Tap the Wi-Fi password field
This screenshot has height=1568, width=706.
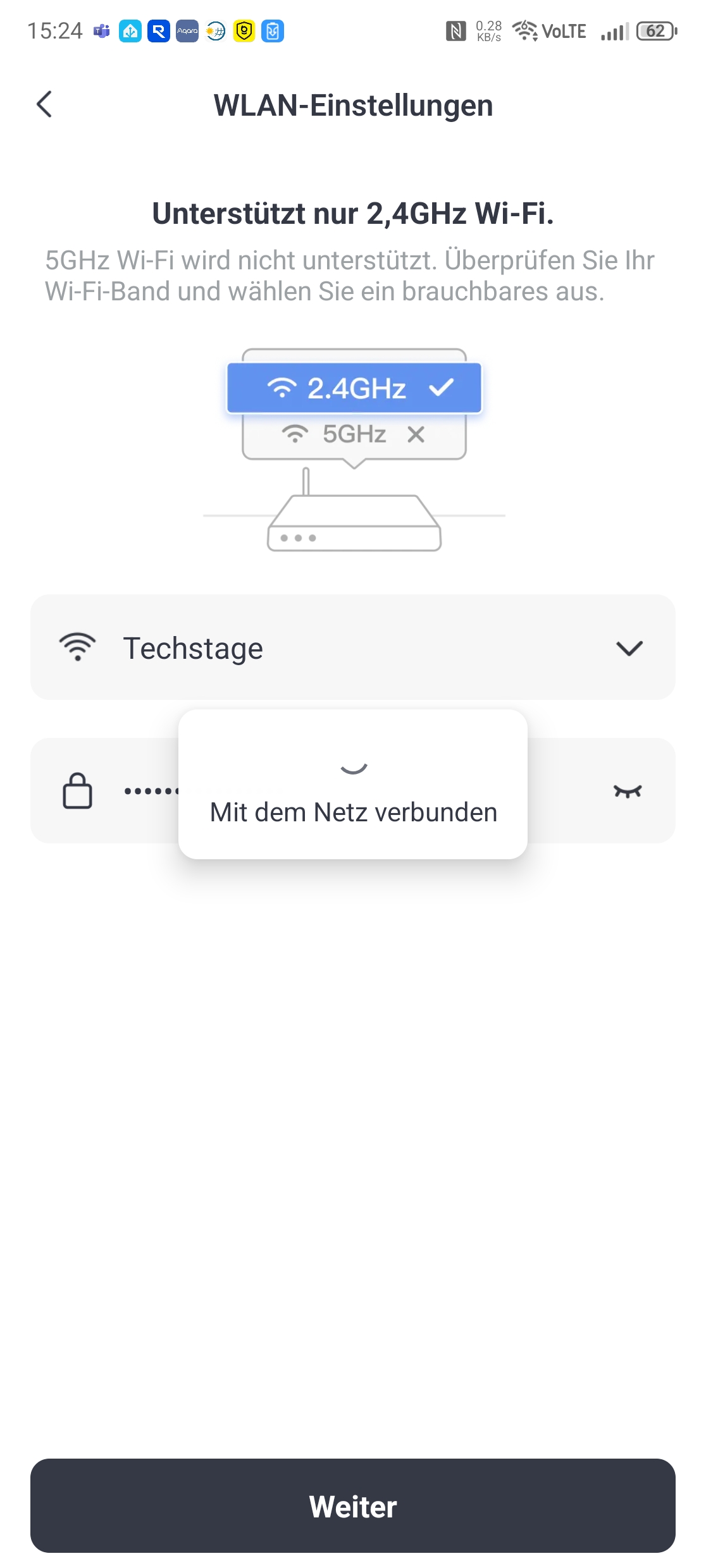click(x=151, y=791)
